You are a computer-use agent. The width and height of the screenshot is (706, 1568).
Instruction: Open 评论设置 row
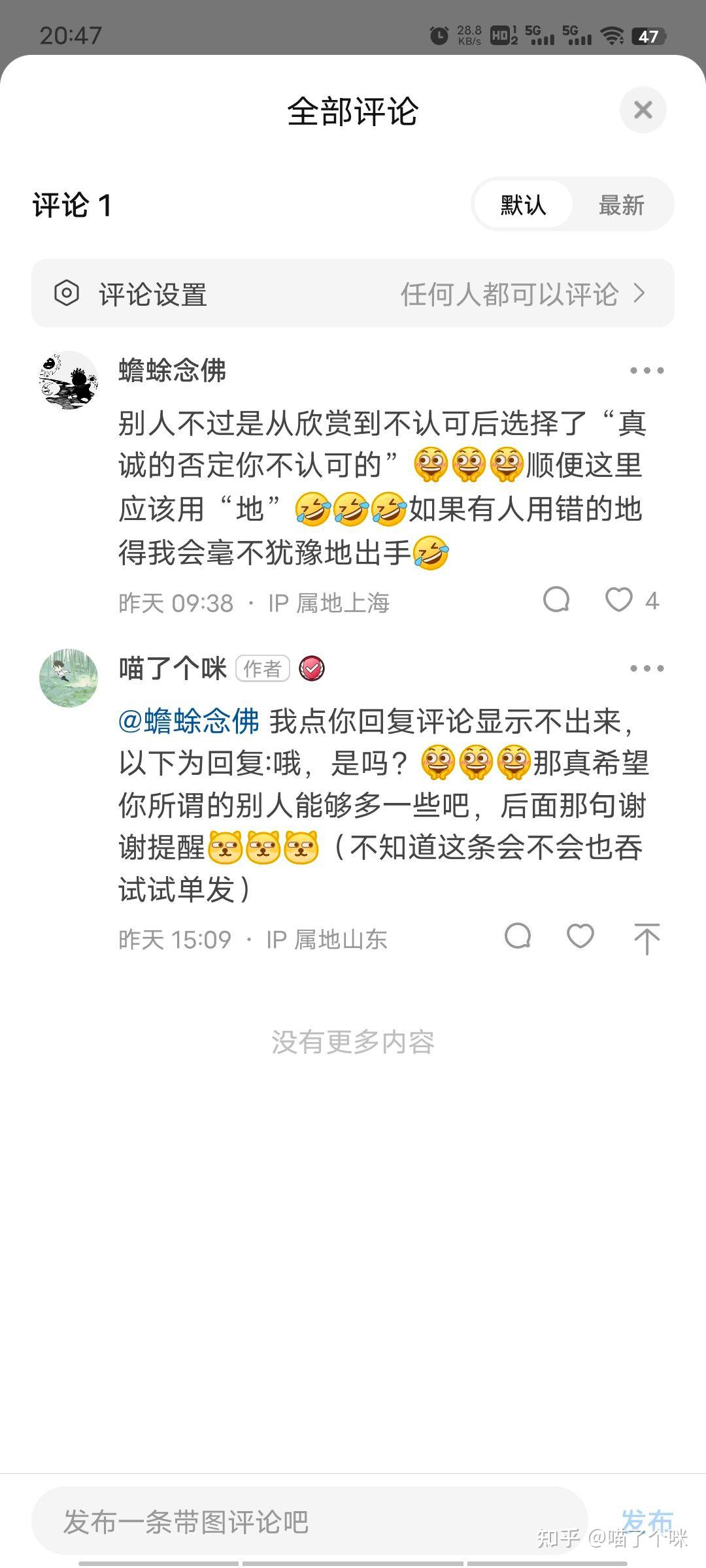353,293
